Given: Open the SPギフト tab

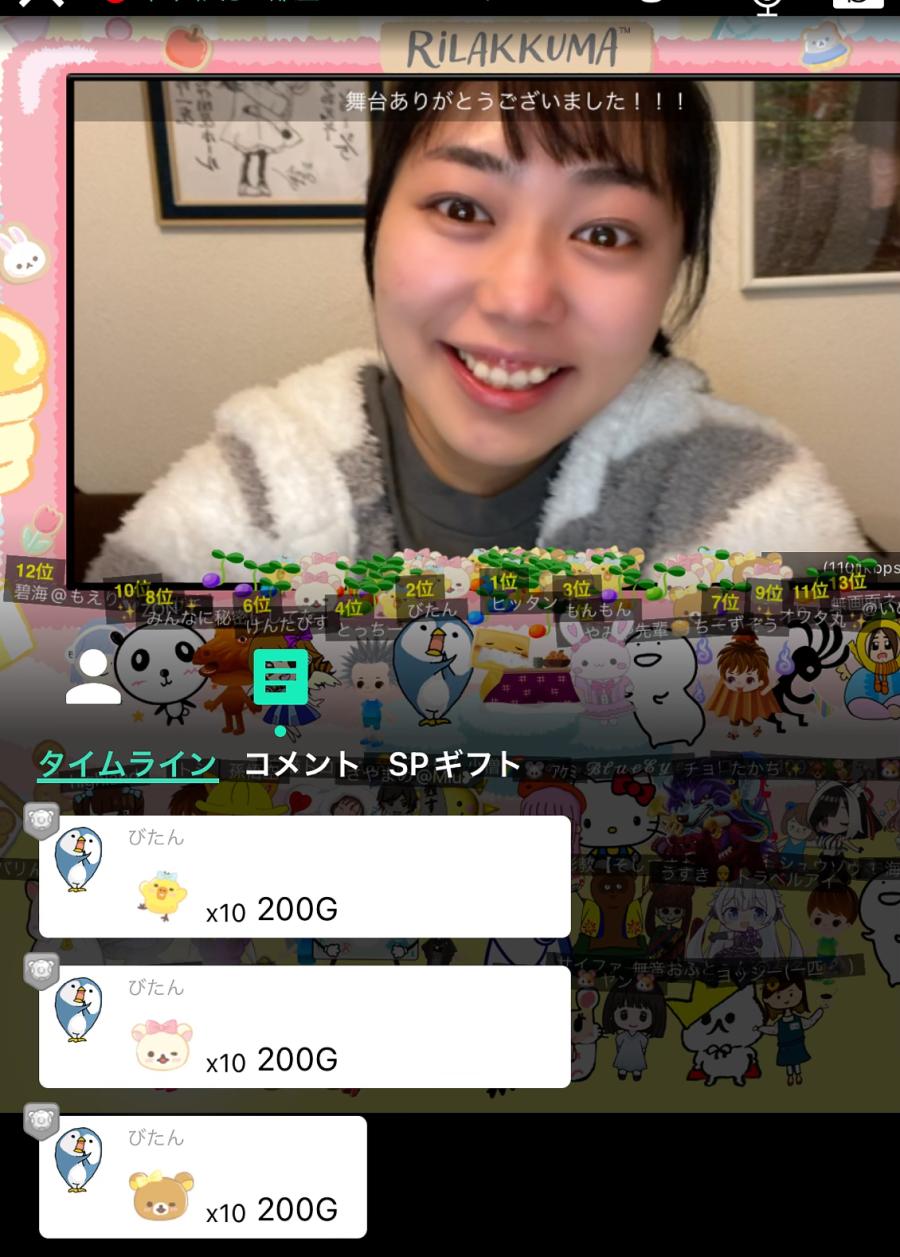Looking at the screenshot, I should pos(455,765).
